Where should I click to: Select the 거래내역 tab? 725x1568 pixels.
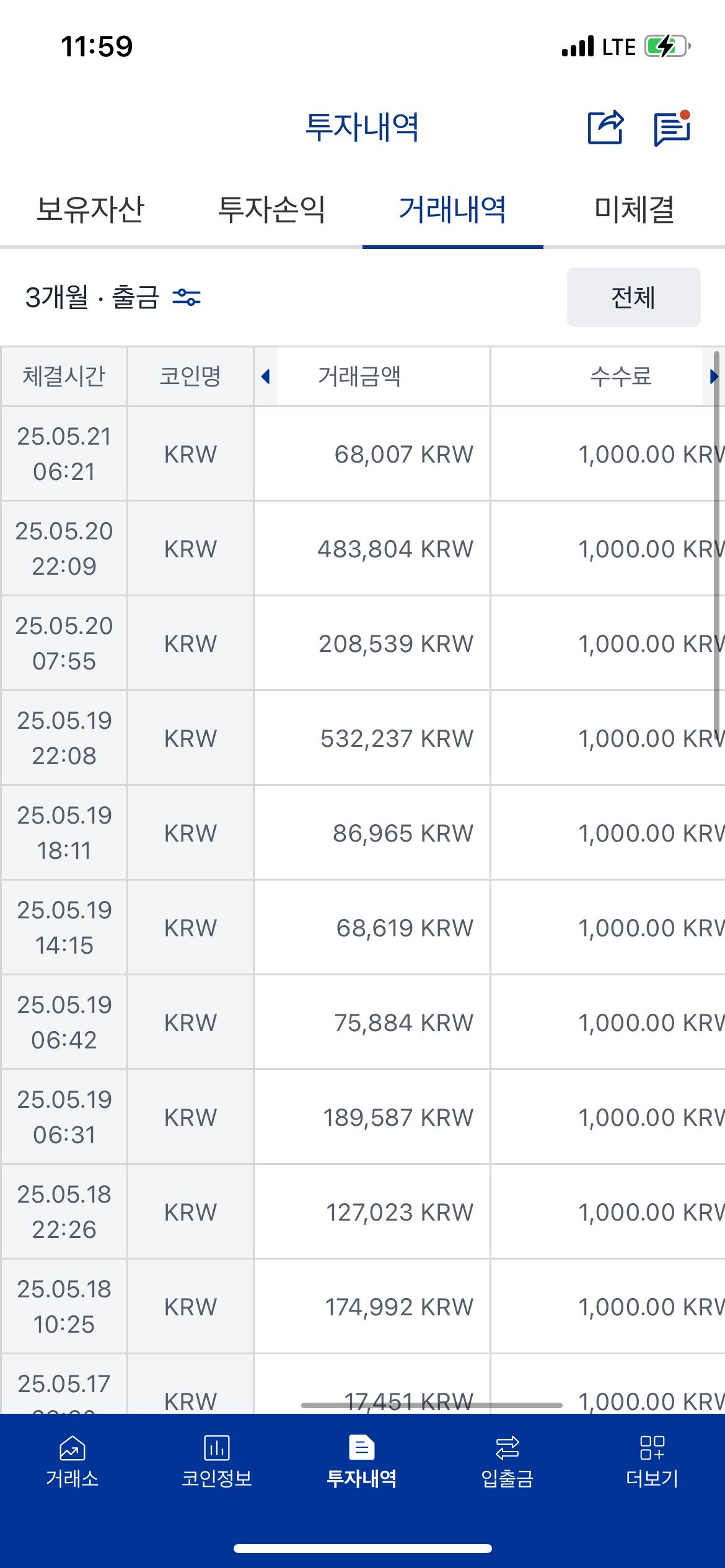pos(453,209)
